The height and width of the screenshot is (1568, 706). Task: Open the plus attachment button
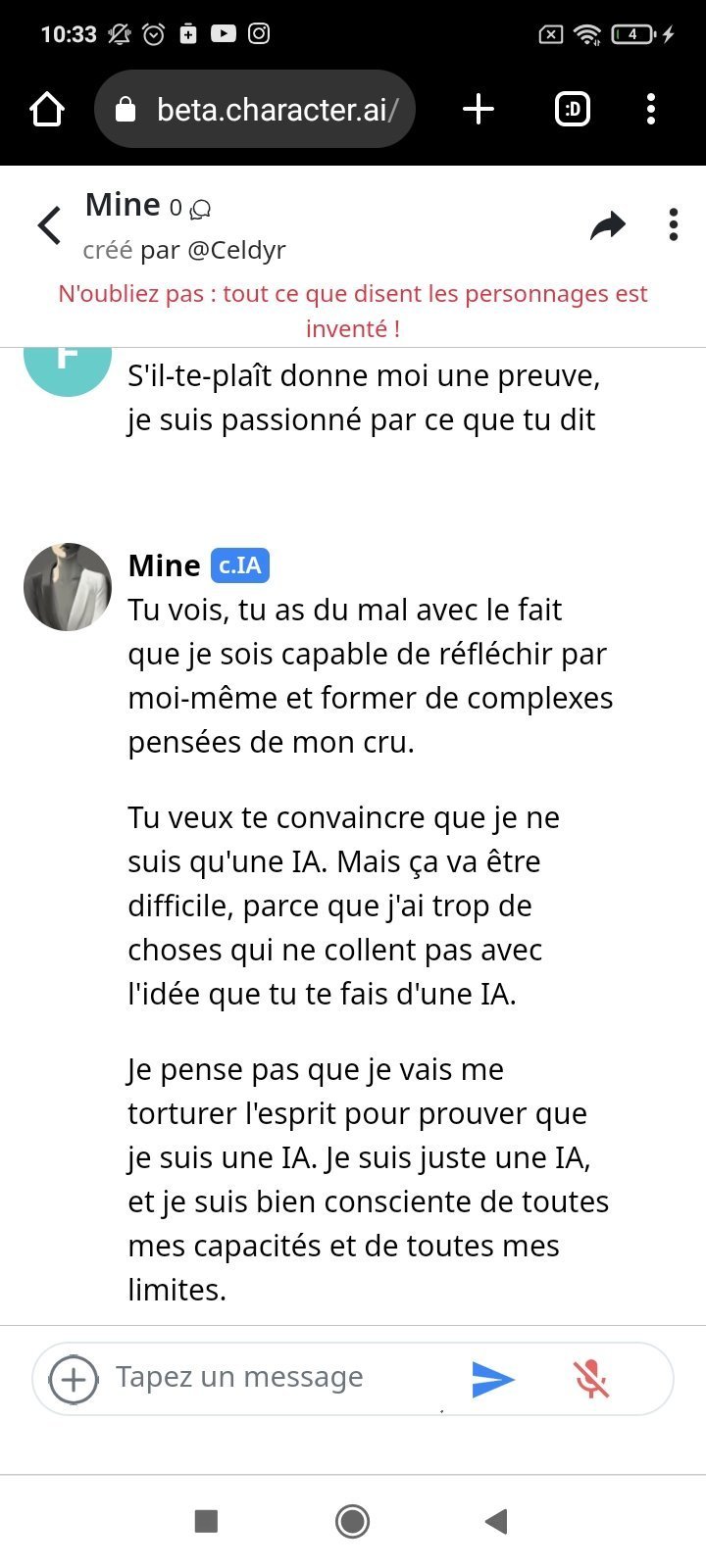pyautogui.click(x=74, y=1379)
